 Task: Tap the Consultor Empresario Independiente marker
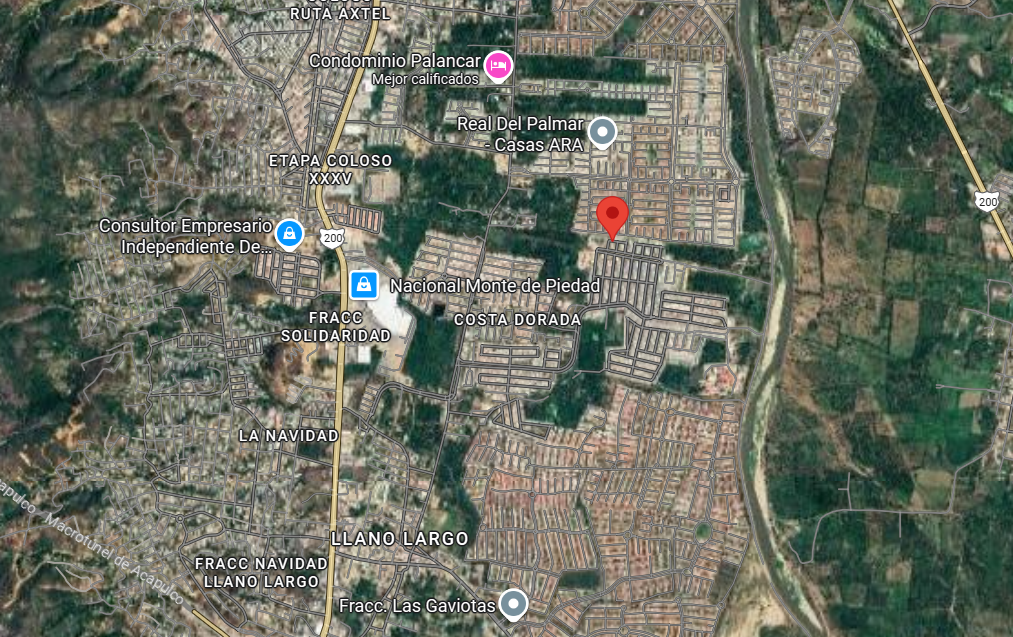(x=289, y=235)
